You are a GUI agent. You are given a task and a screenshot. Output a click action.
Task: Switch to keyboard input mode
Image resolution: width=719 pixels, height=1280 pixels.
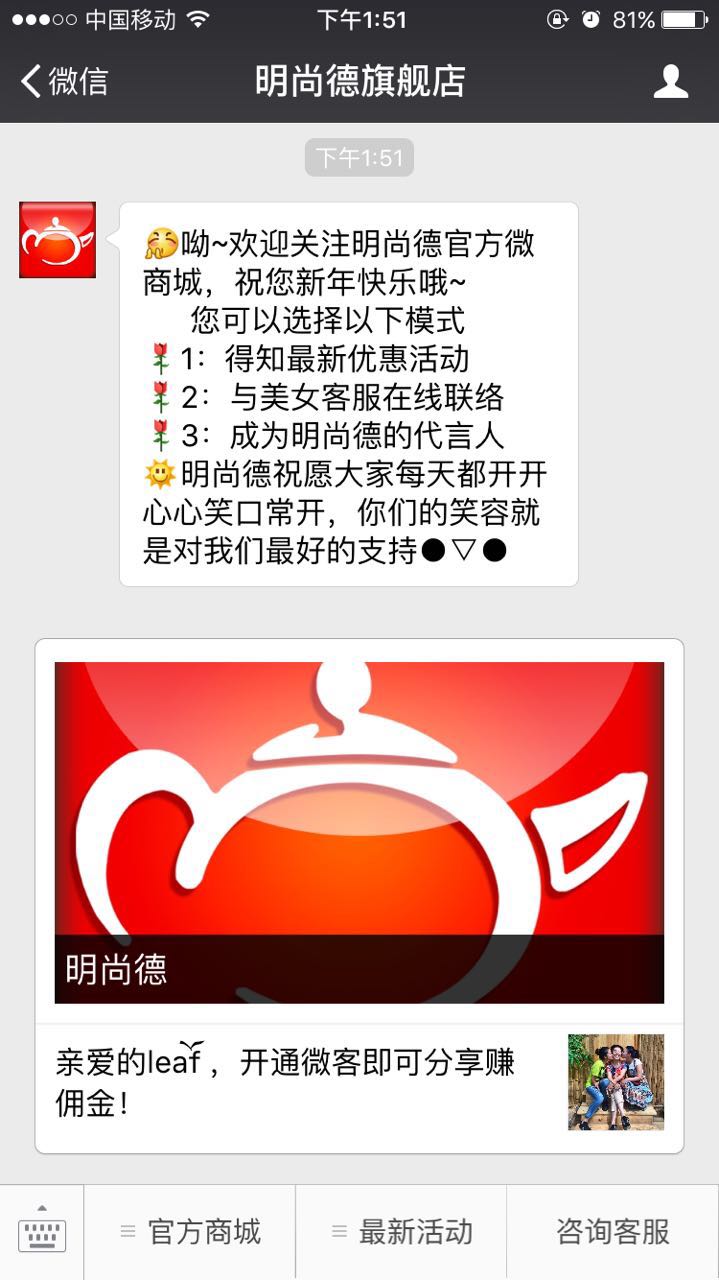pos(42,1232)
